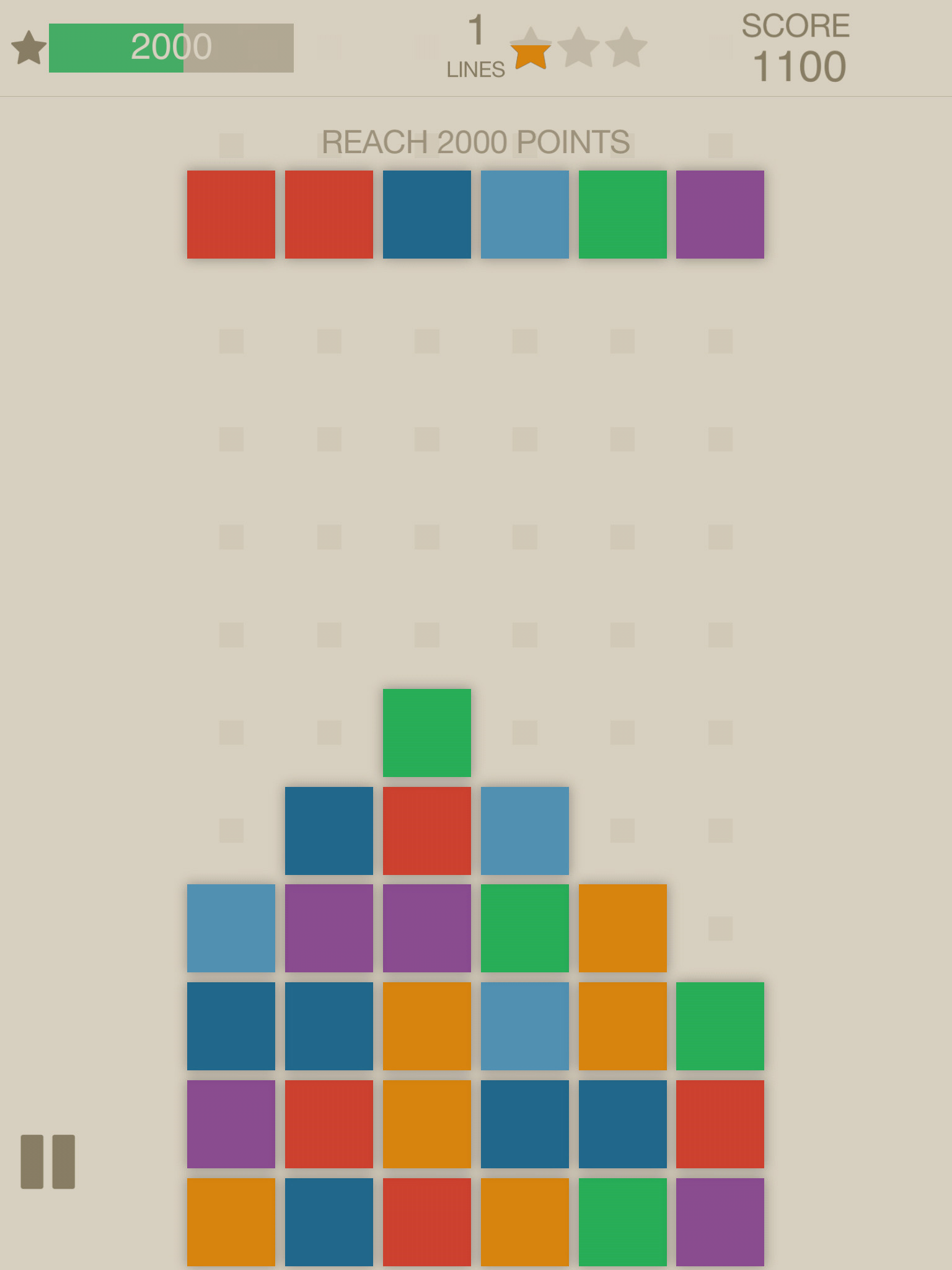Tap the dark blue block in the falling row
The height and width of the screenshot is (1270, 952).
click(x=426, y=215)
